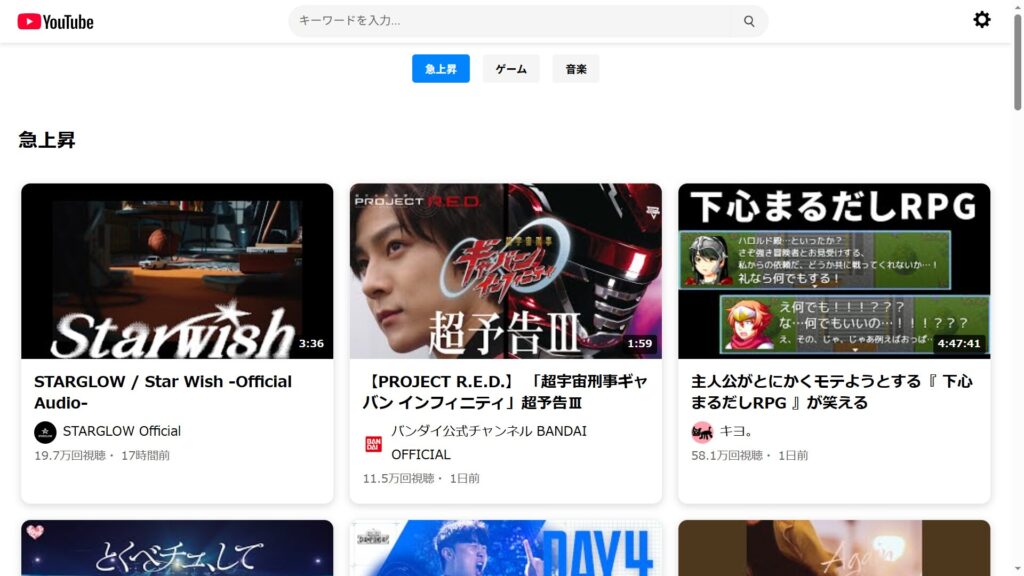
Task: Watch the 下心まるだしRPG video
Action: point(834,271)
